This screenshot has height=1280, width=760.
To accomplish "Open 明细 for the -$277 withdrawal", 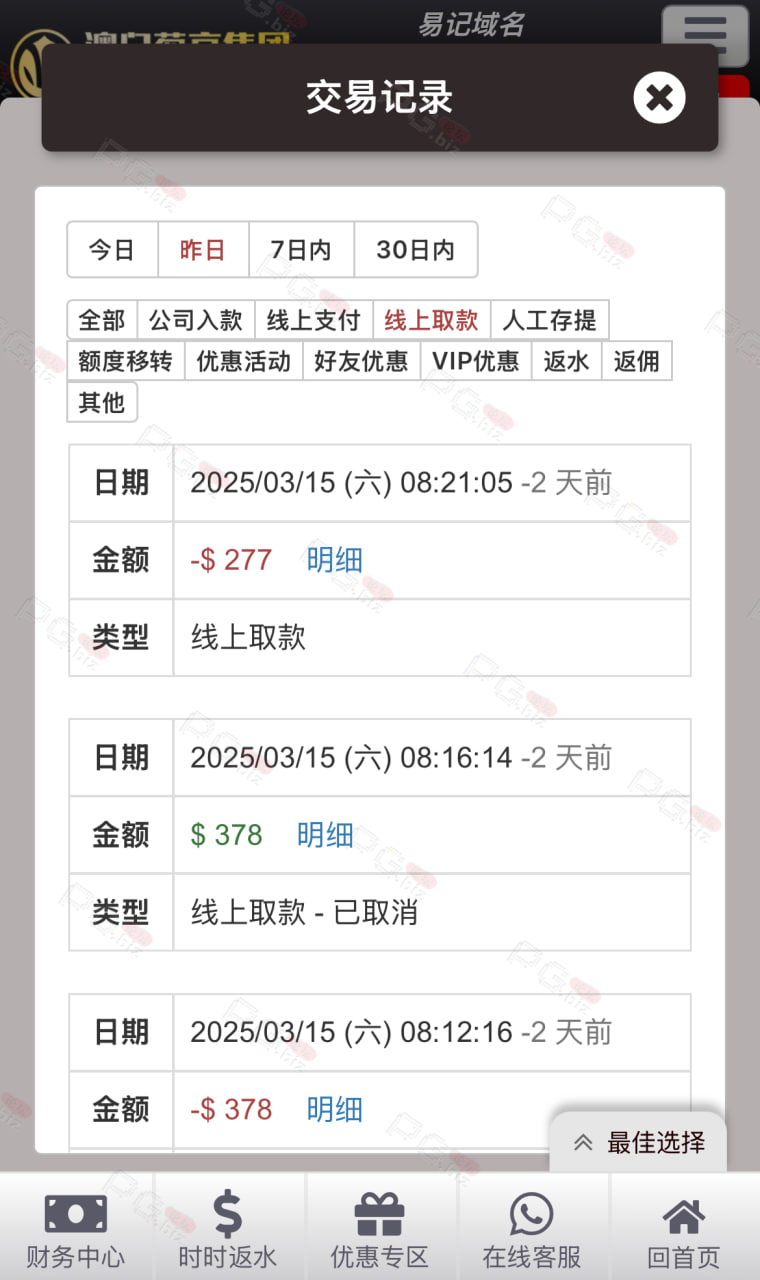I will (x=334, y=560).
